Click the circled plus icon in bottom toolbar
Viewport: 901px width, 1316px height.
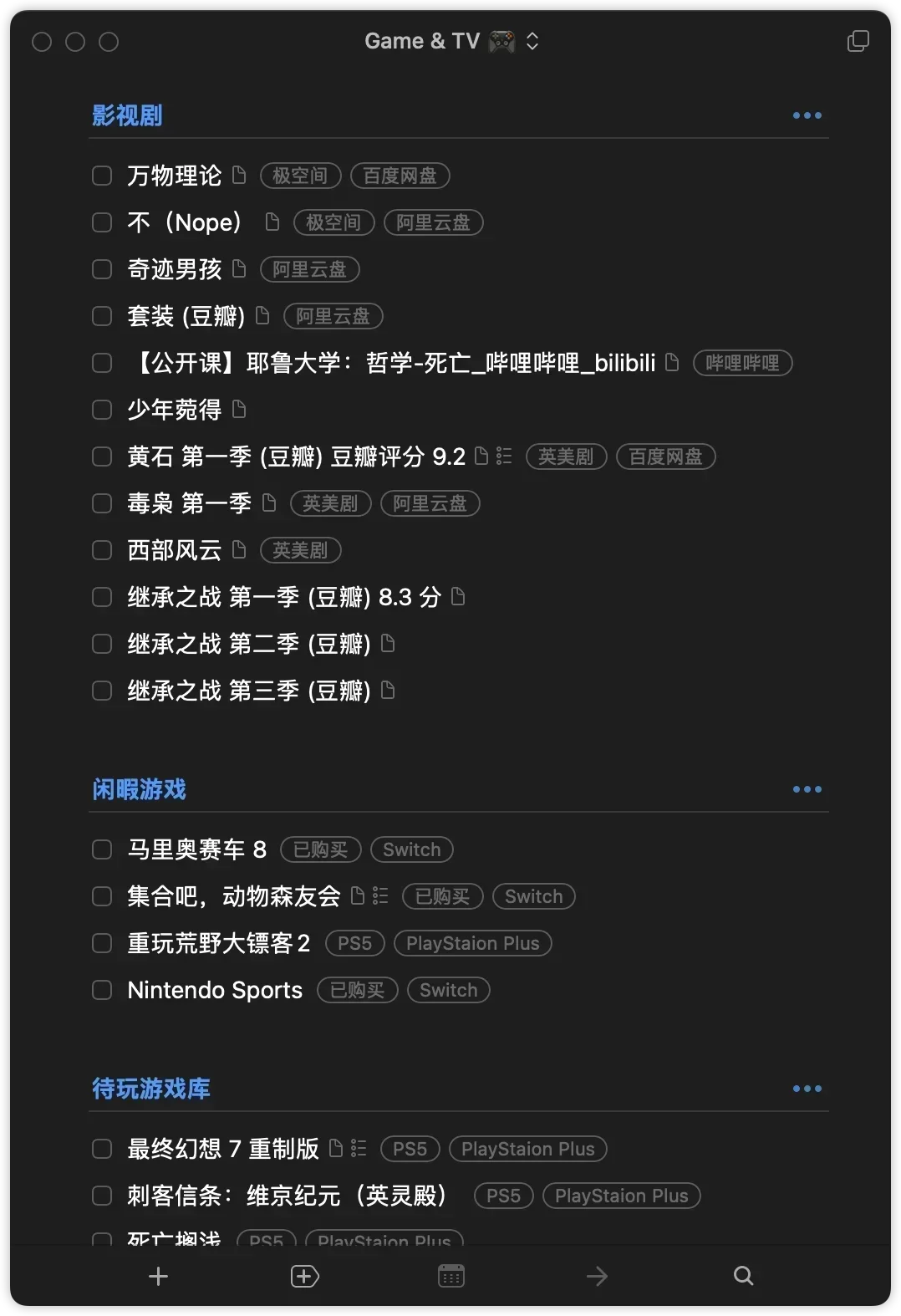[x=304, y=1276]
